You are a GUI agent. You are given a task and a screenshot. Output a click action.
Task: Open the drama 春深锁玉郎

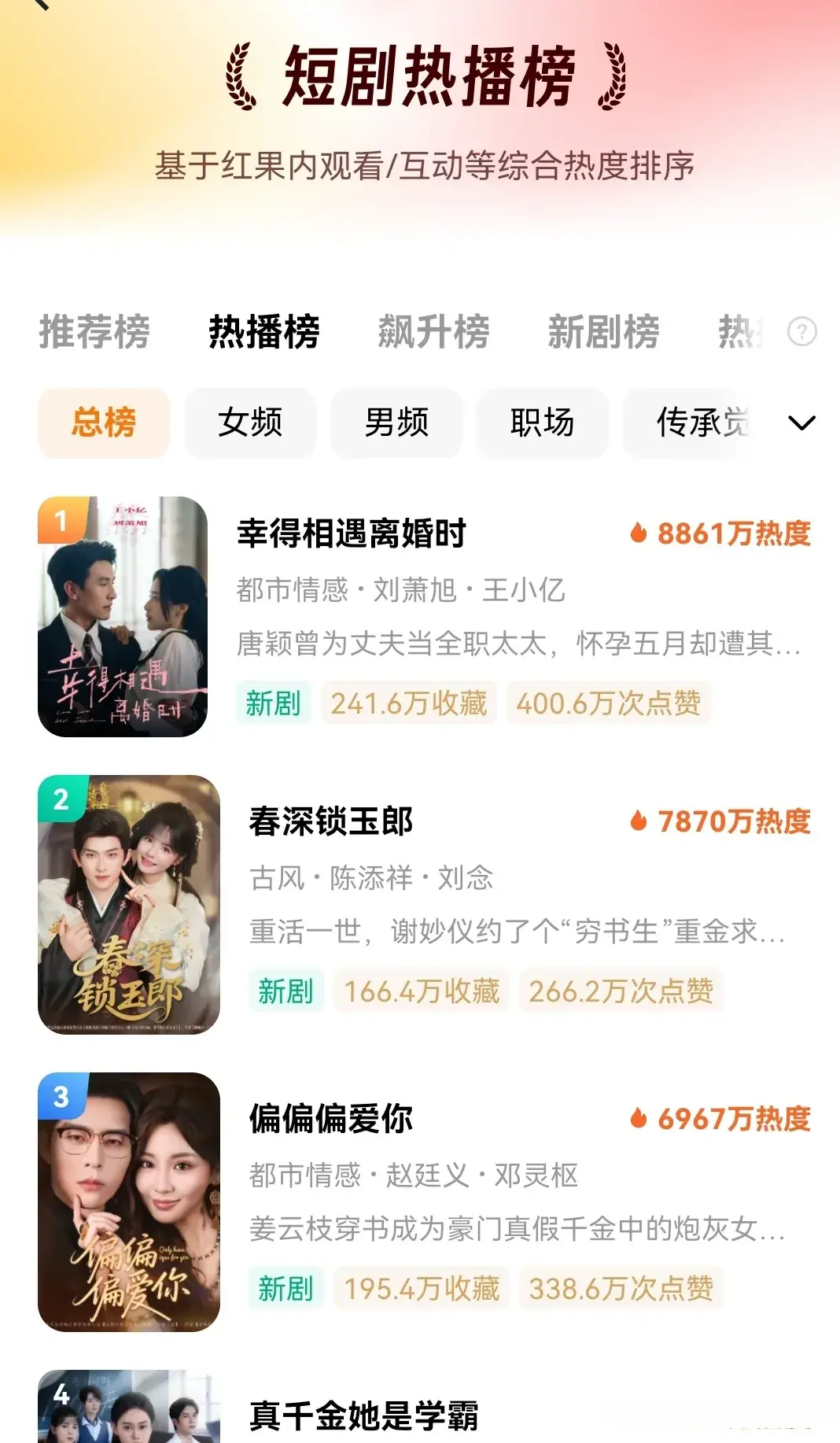pos(331,821)
